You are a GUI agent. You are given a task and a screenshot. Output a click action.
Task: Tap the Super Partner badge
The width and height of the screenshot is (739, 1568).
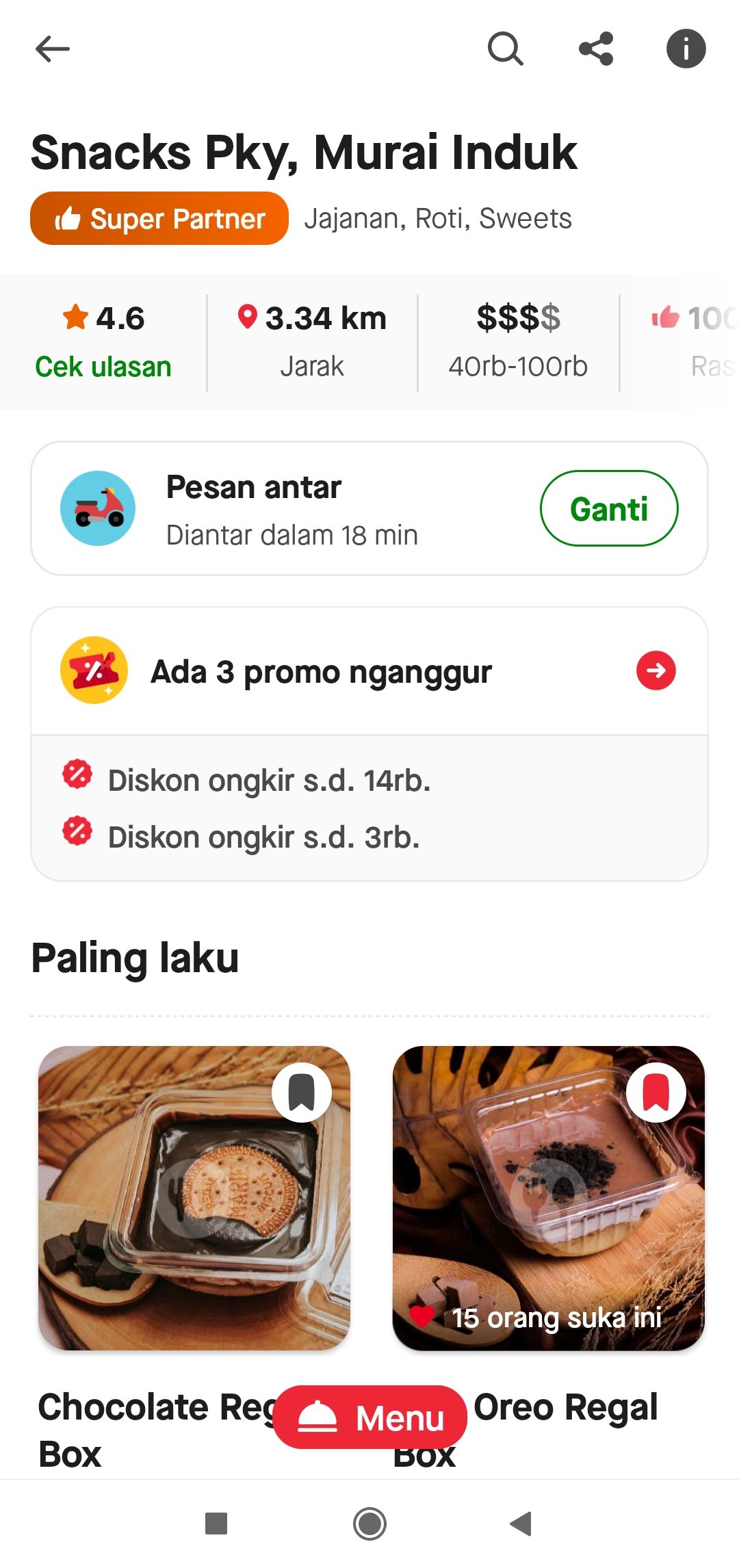[x=159, y=218]
